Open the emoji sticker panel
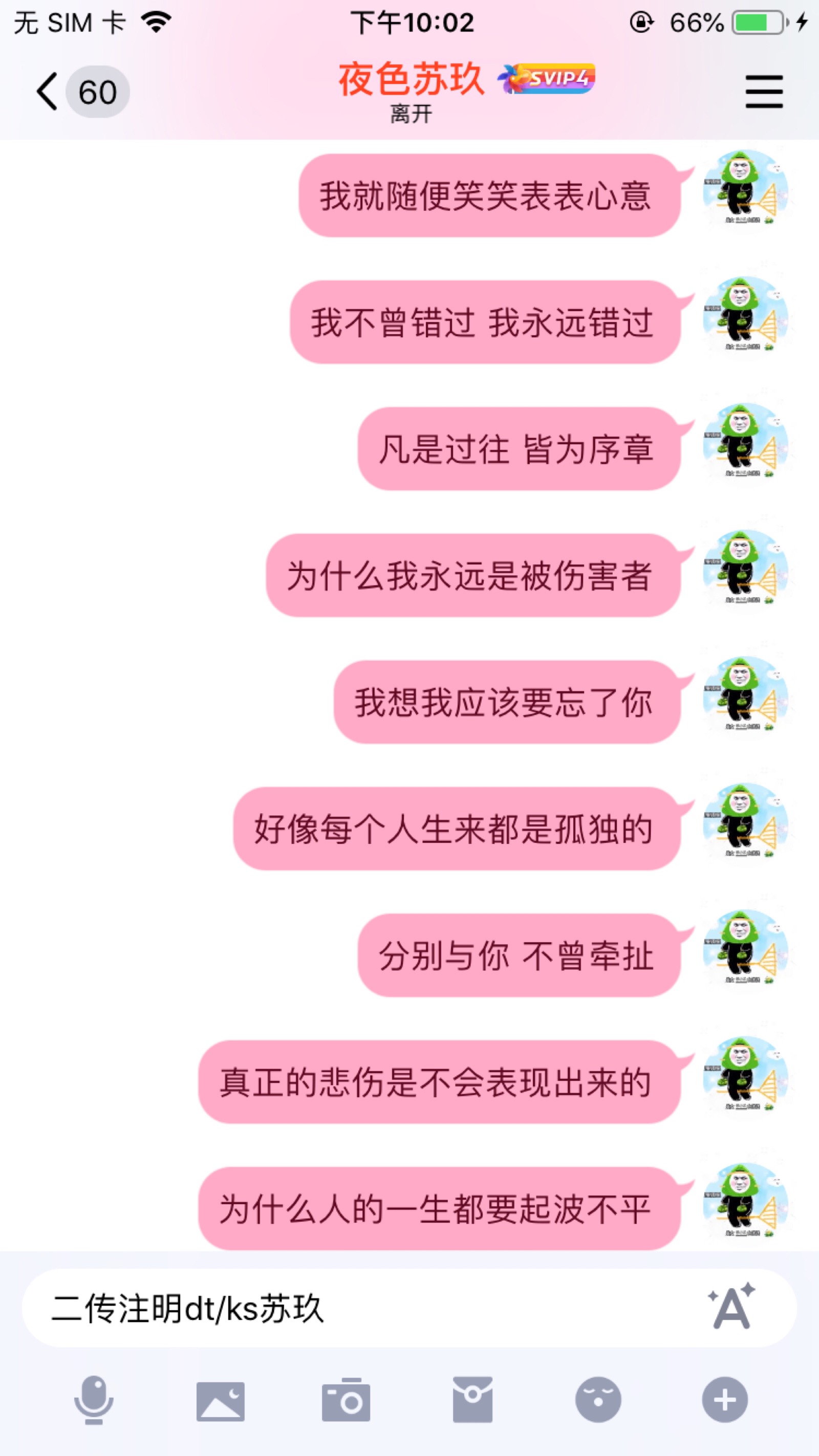 [x=598, y=1400]
